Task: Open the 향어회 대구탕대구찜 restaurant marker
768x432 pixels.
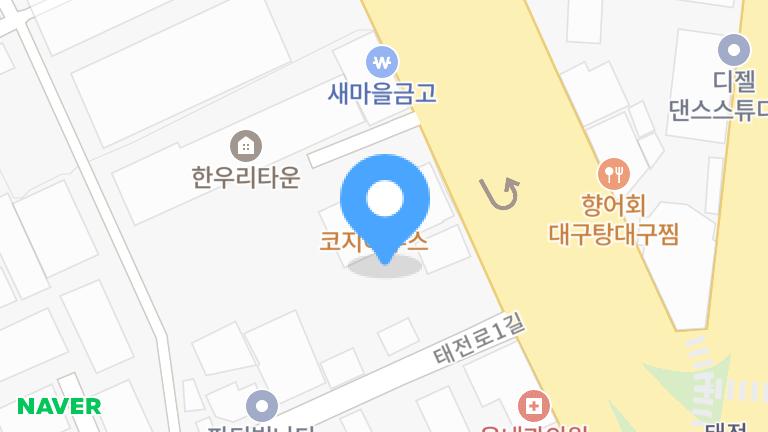Action: 614,175
